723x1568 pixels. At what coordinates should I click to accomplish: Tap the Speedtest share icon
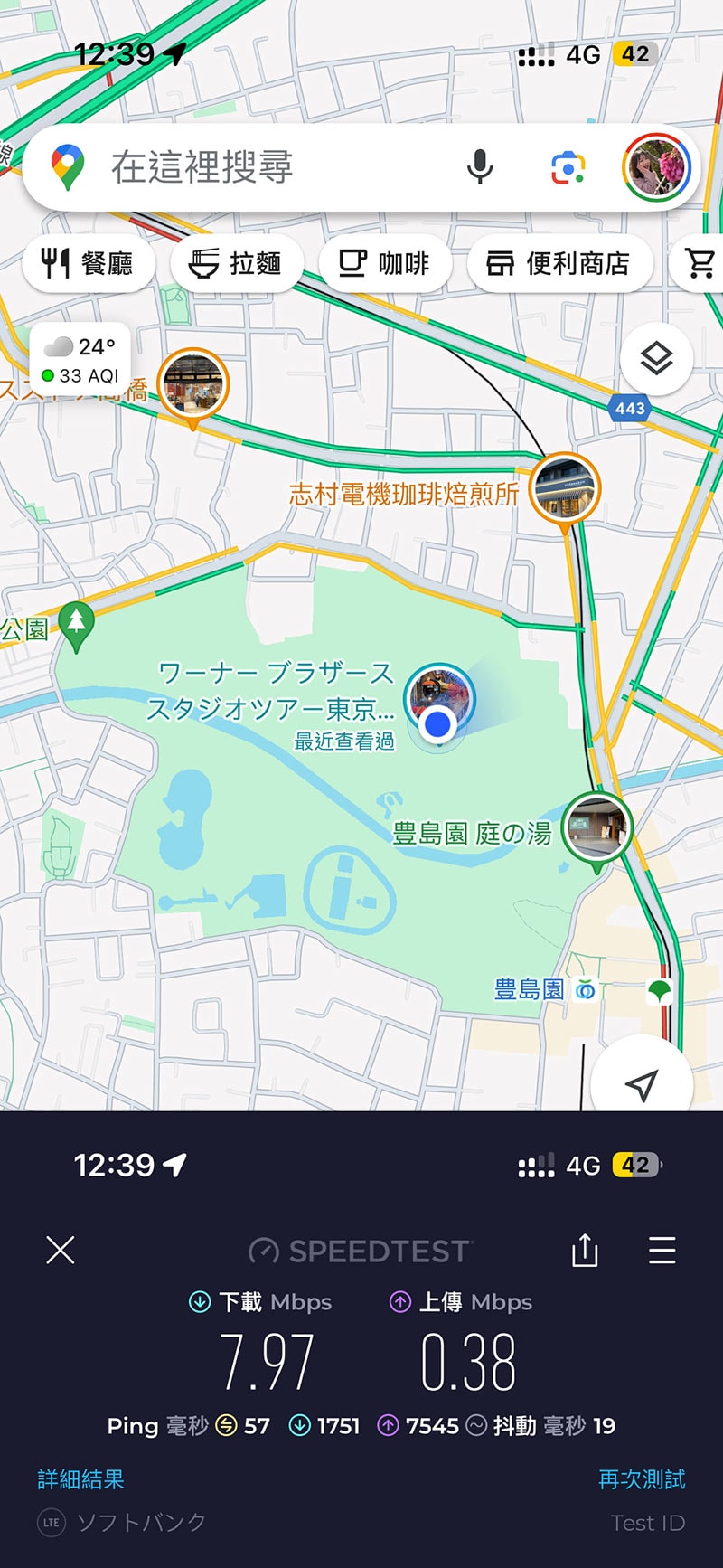(585, 1252)
